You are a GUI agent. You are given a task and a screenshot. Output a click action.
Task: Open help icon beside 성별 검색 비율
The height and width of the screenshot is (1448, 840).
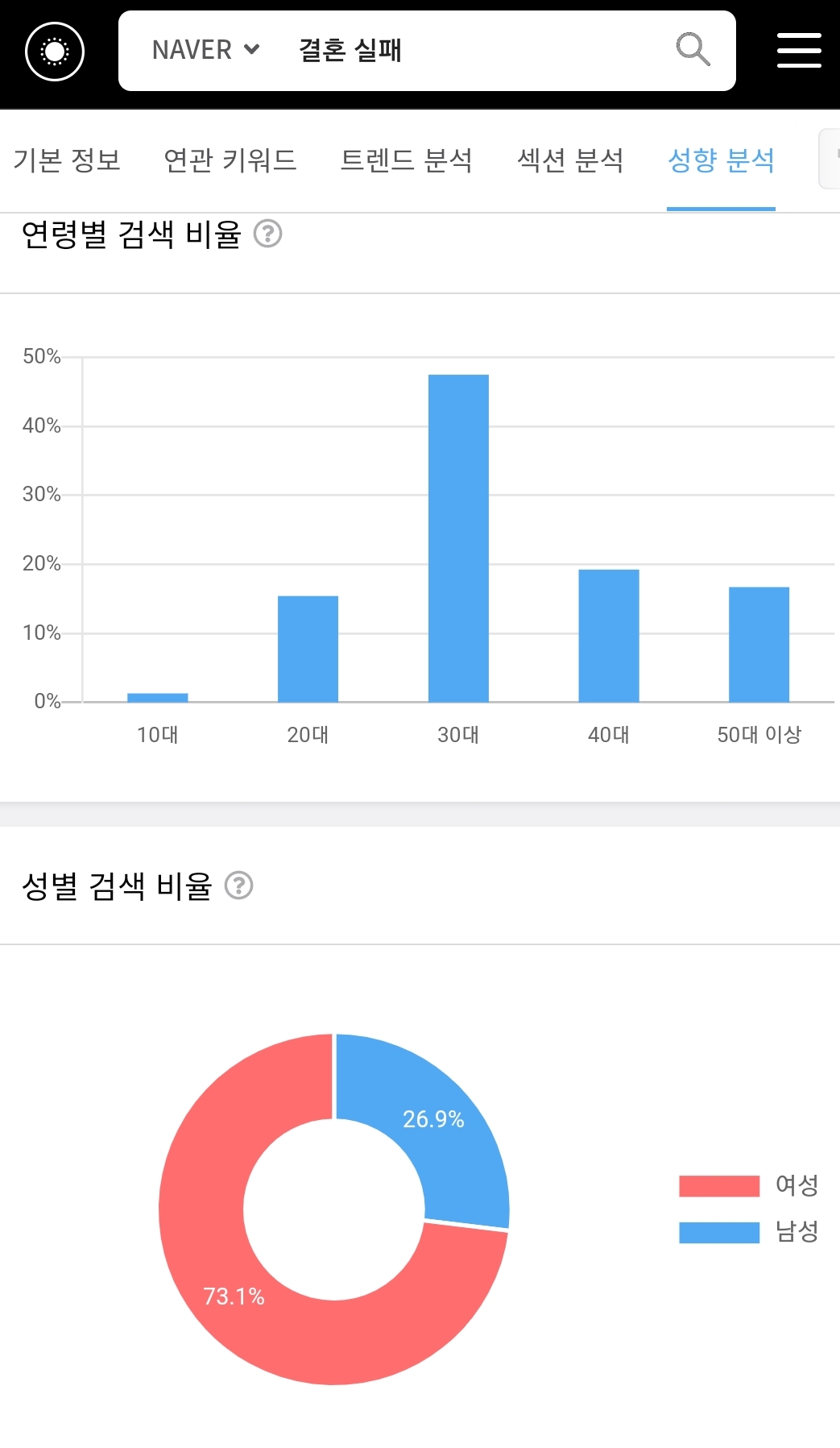pos(239,886)
